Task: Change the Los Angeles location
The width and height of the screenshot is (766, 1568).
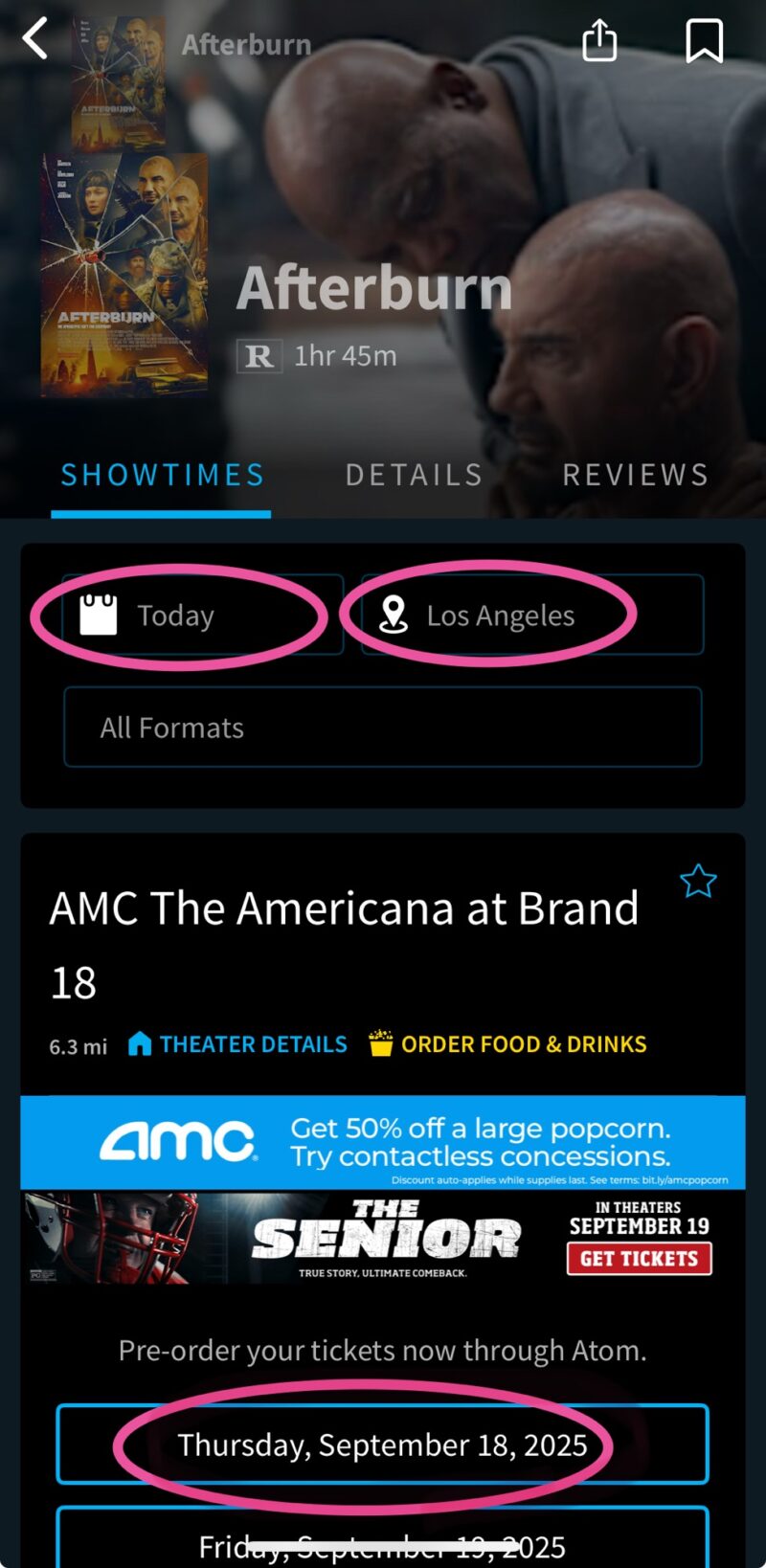Action: tap(531, 616)
